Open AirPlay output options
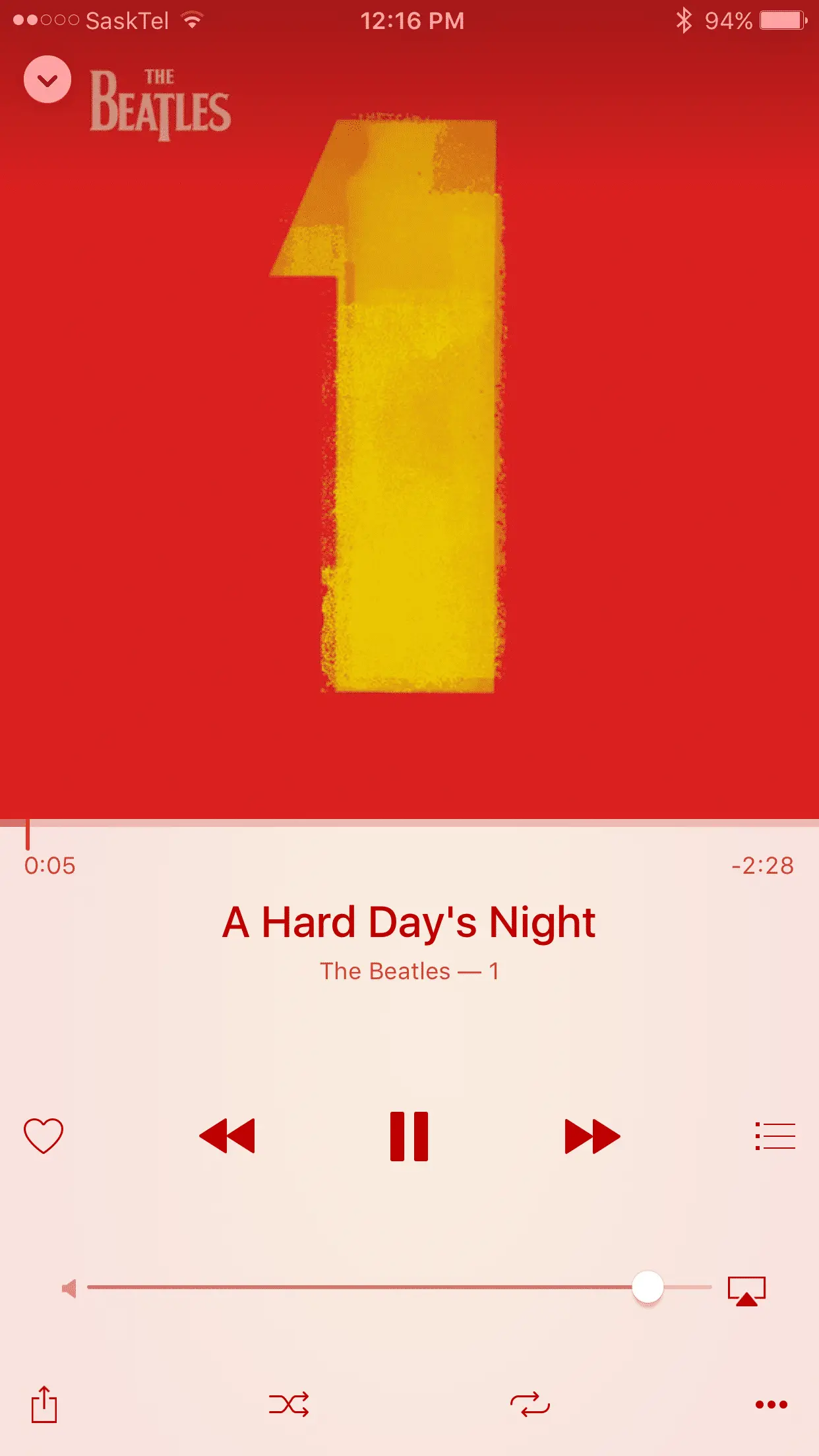The image size is (819, 1456). pos(746,1290)
